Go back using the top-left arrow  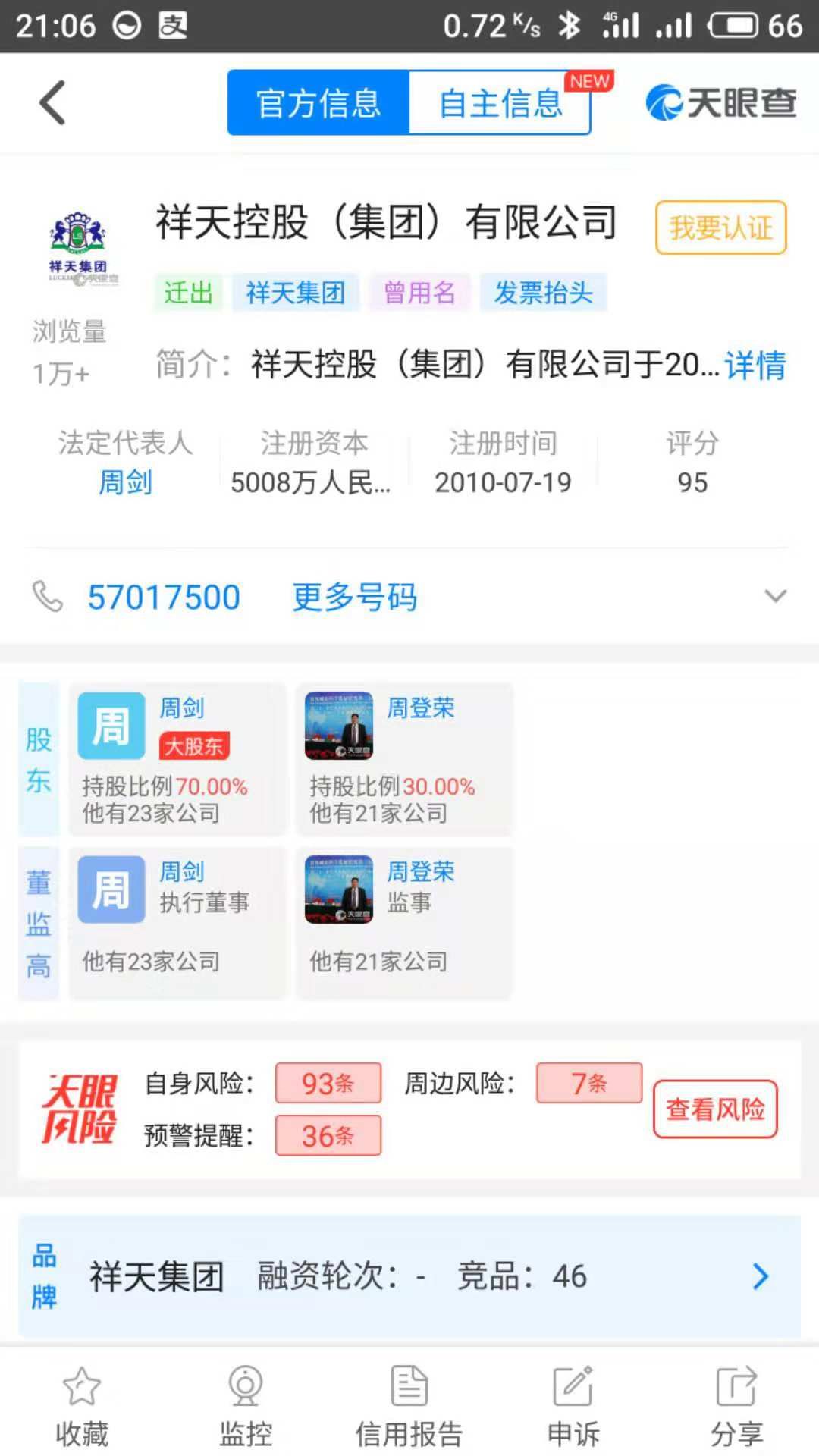point(52,102)
